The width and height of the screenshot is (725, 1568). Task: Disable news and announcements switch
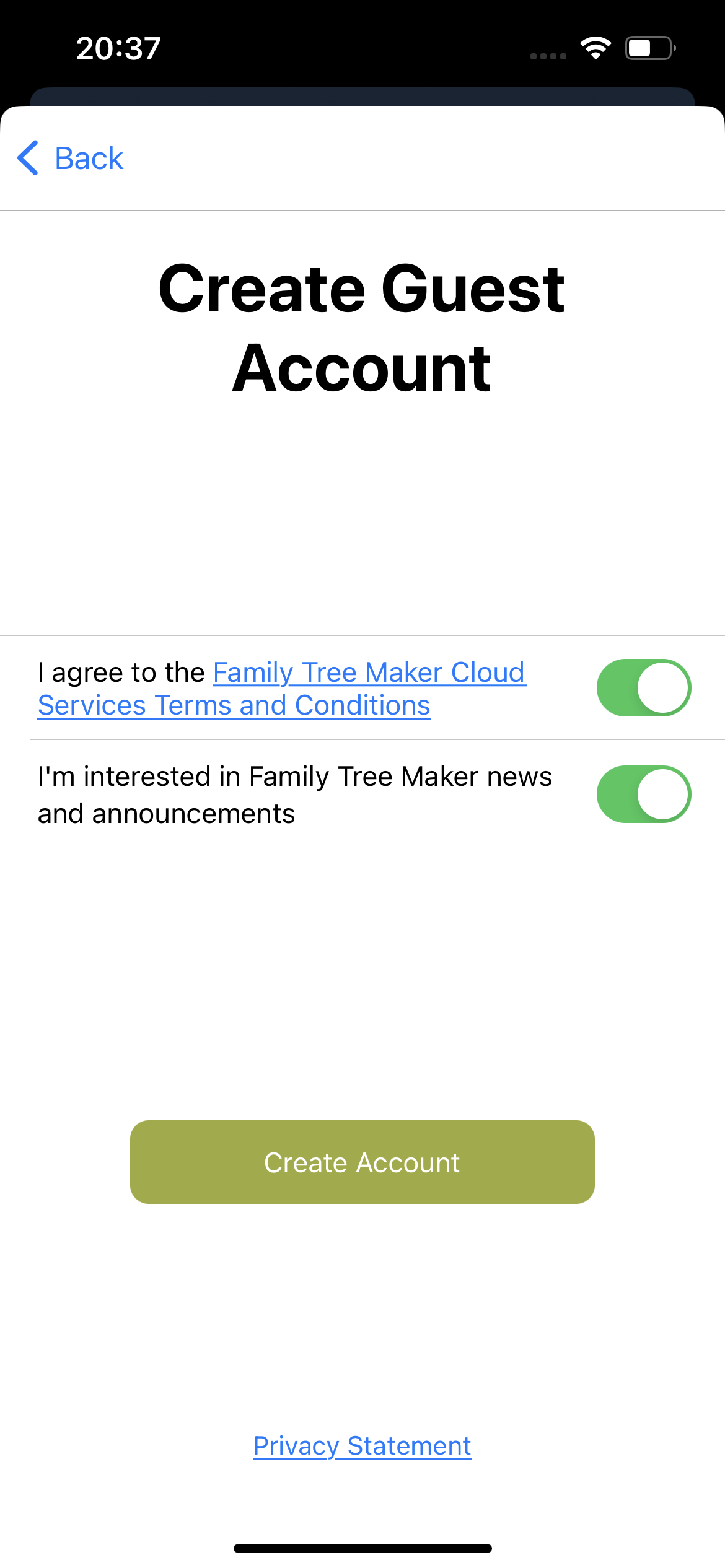coord(643,795)
